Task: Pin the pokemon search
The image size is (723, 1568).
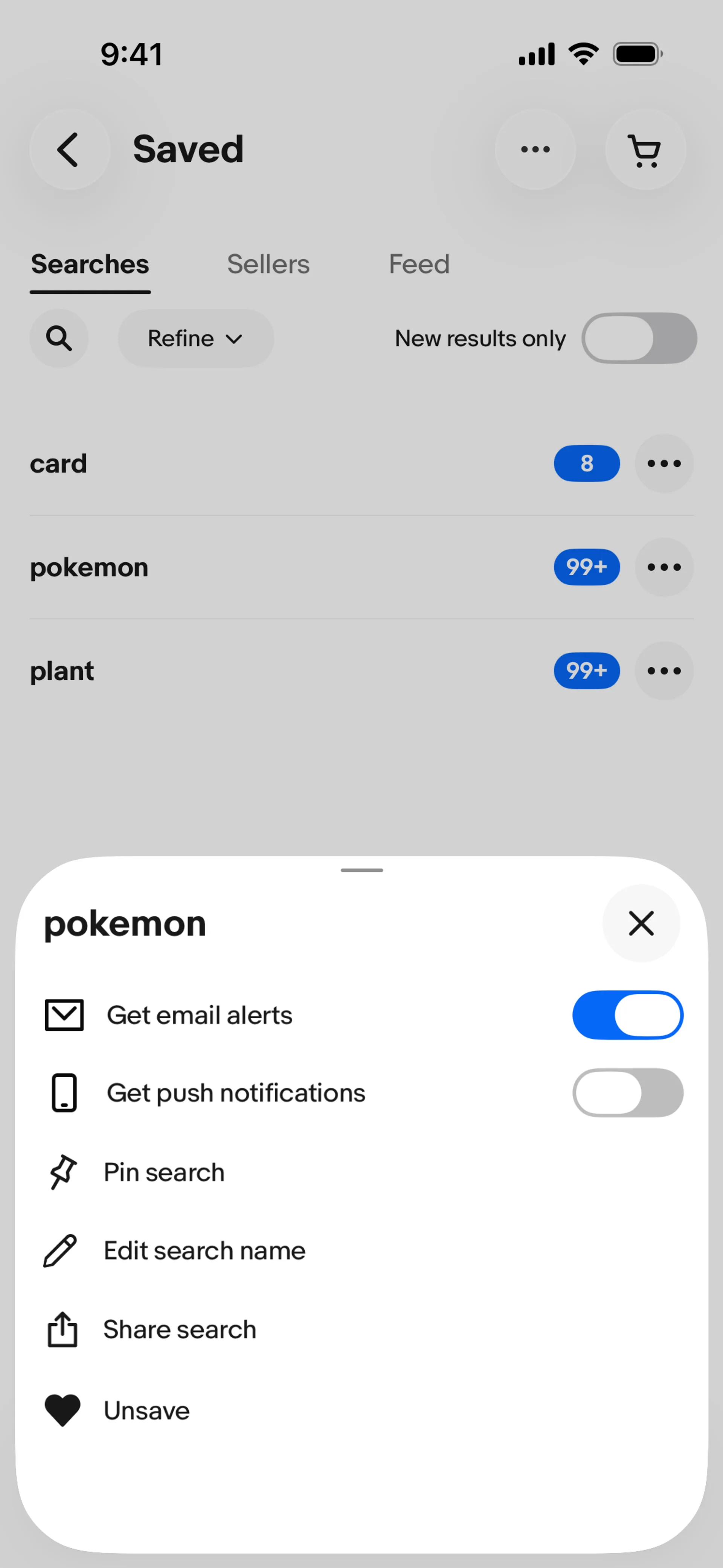Action: [x=163, y=1172]
